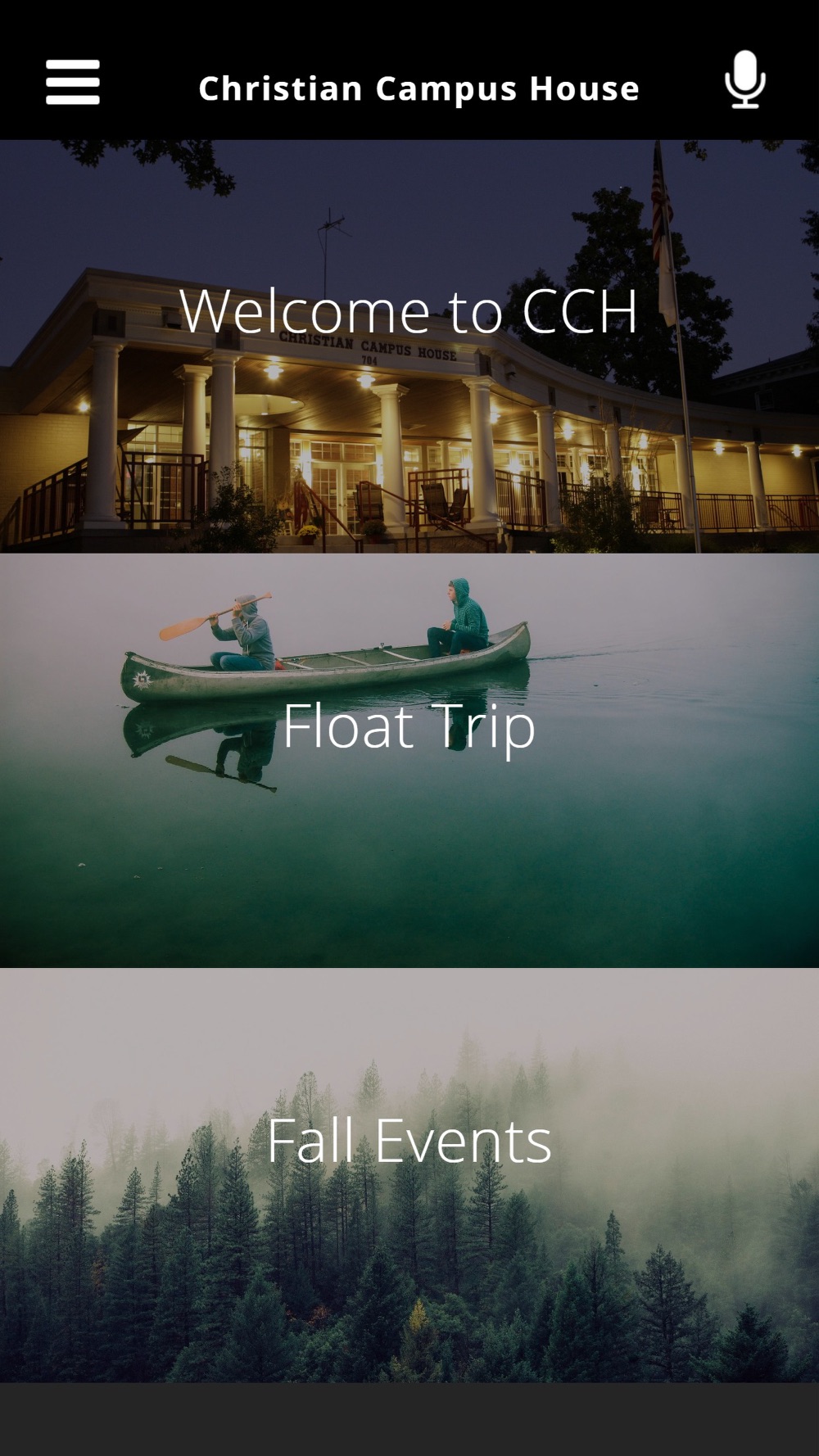Open the hamburger drawer menu
The image size is (819, 1456).
point(72,83)
